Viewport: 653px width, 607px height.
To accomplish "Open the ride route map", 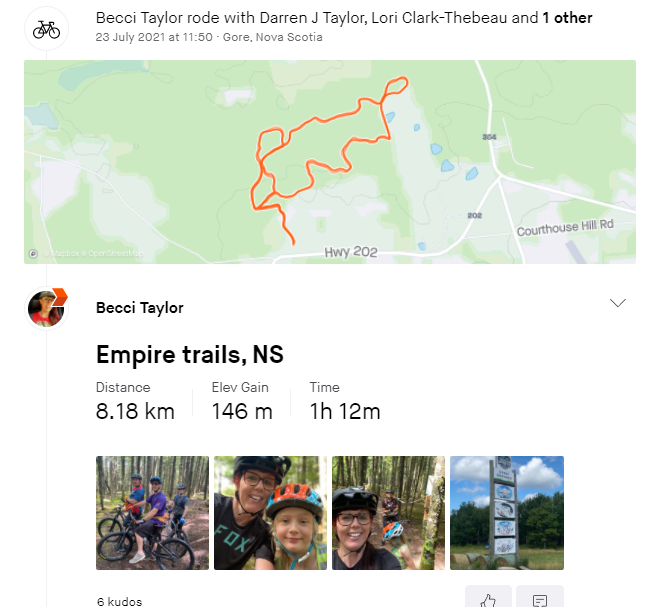I will [x=330, y=162].
